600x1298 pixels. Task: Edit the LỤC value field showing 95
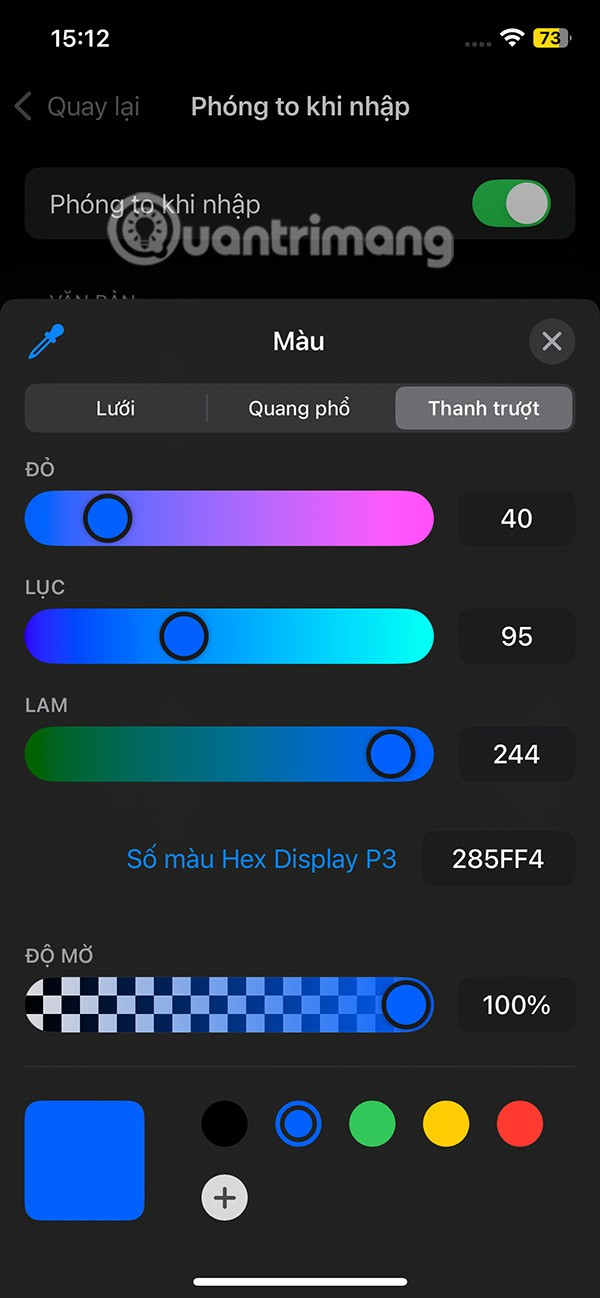tap(516, 636)
